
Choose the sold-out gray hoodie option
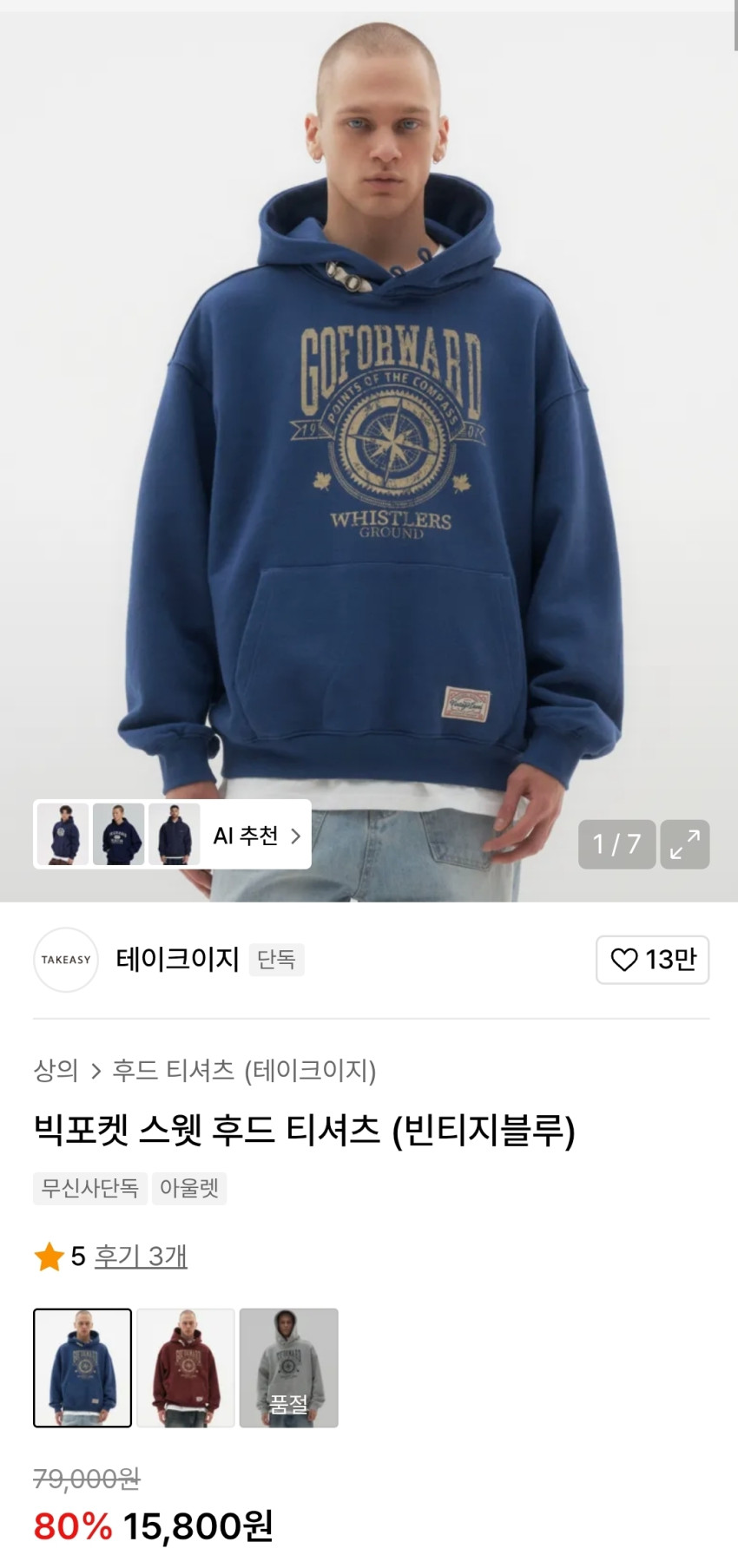[x=288, y=1368]
